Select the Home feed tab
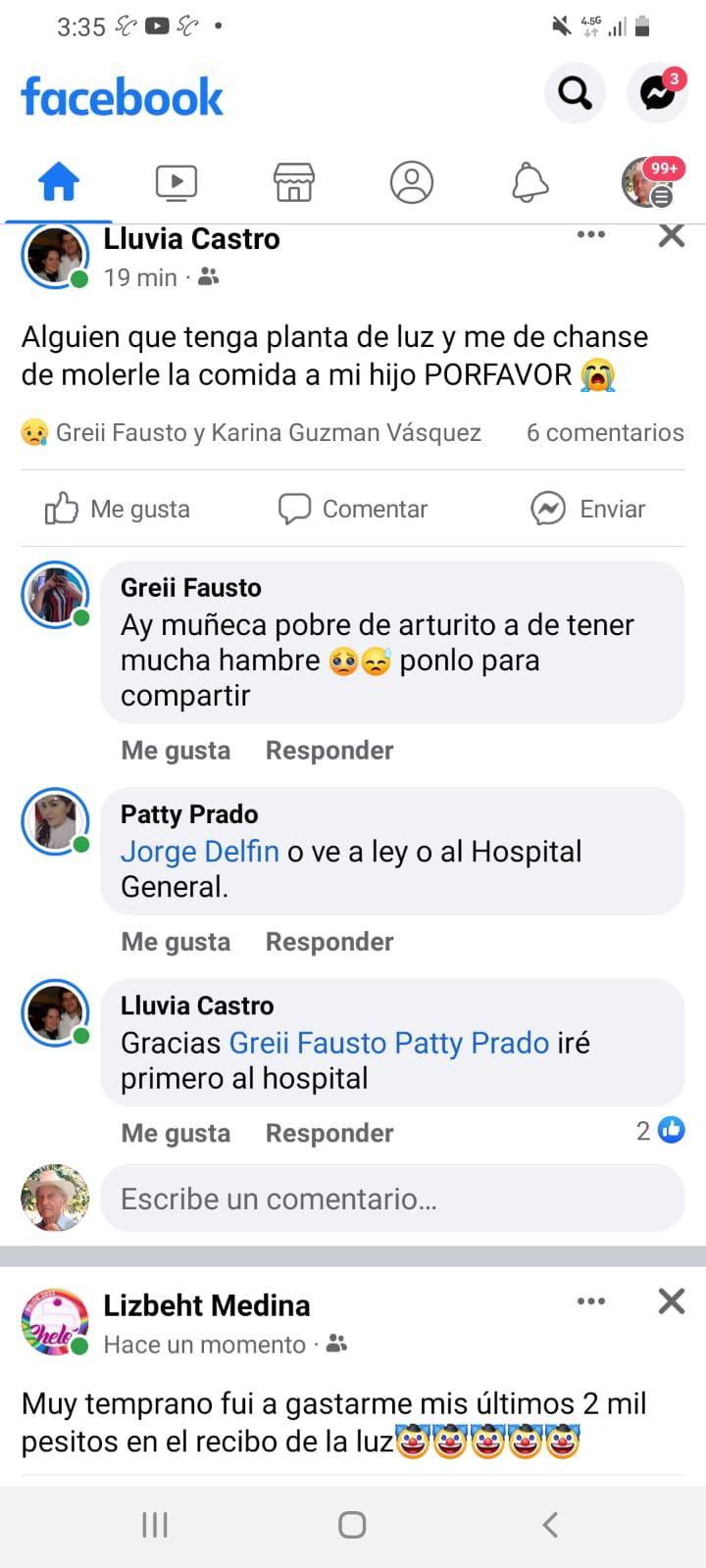The width and height of the screenshot is (706, 1568). pyautogui.click(x=57, y=181)
